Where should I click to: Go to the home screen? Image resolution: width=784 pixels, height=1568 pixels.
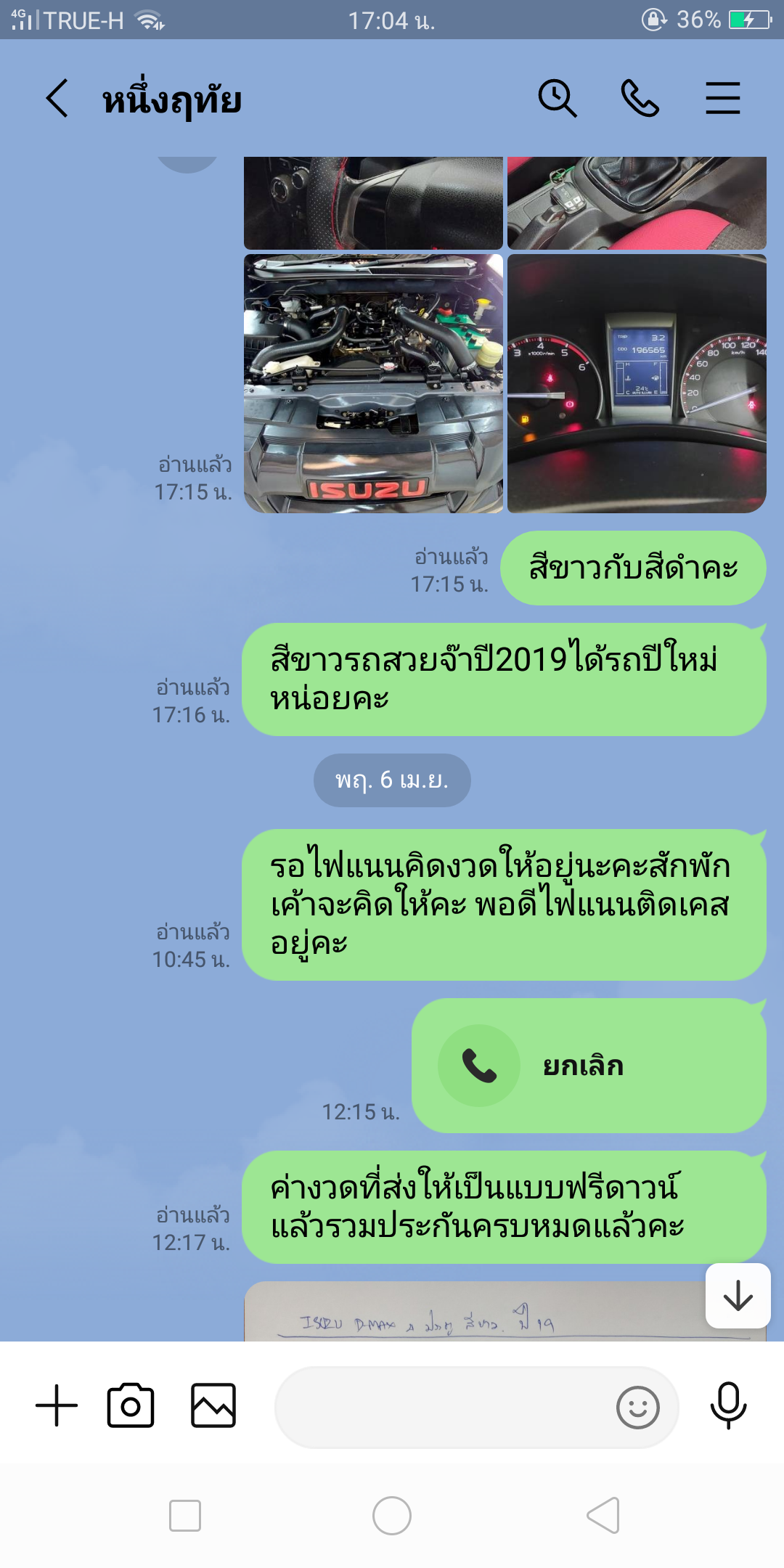tap(392, 1516)
